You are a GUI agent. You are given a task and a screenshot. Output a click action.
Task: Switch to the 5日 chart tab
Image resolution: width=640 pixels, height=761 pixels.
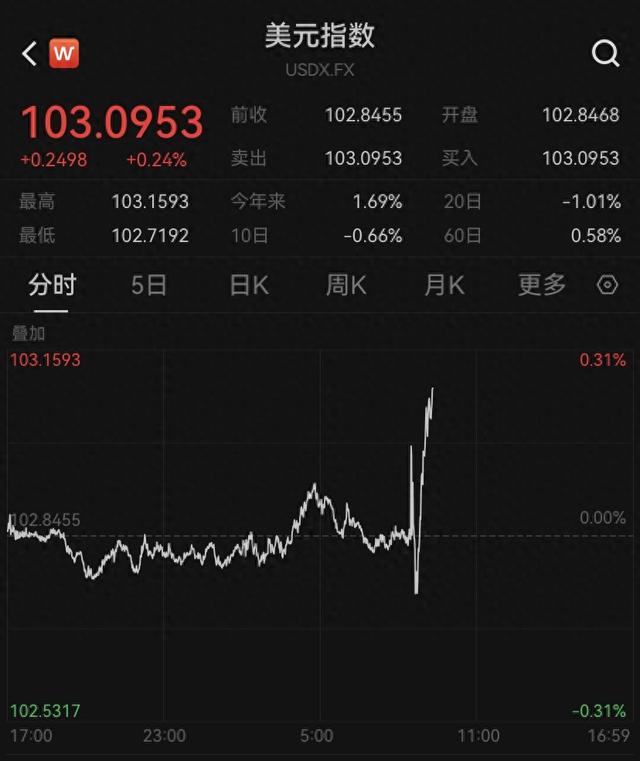pos(149,285)
